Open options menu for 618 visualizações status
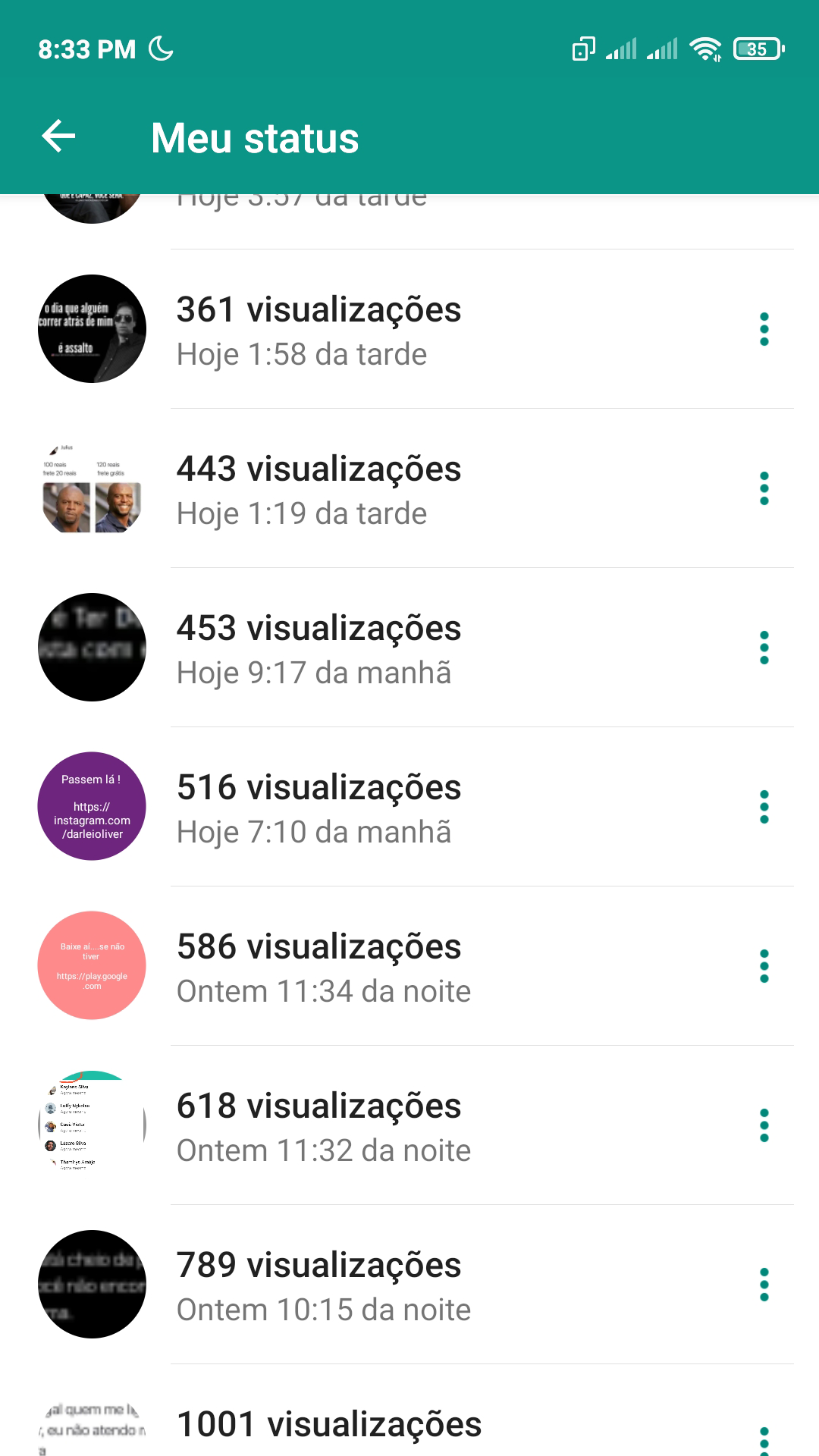 tap(764, 1125)
